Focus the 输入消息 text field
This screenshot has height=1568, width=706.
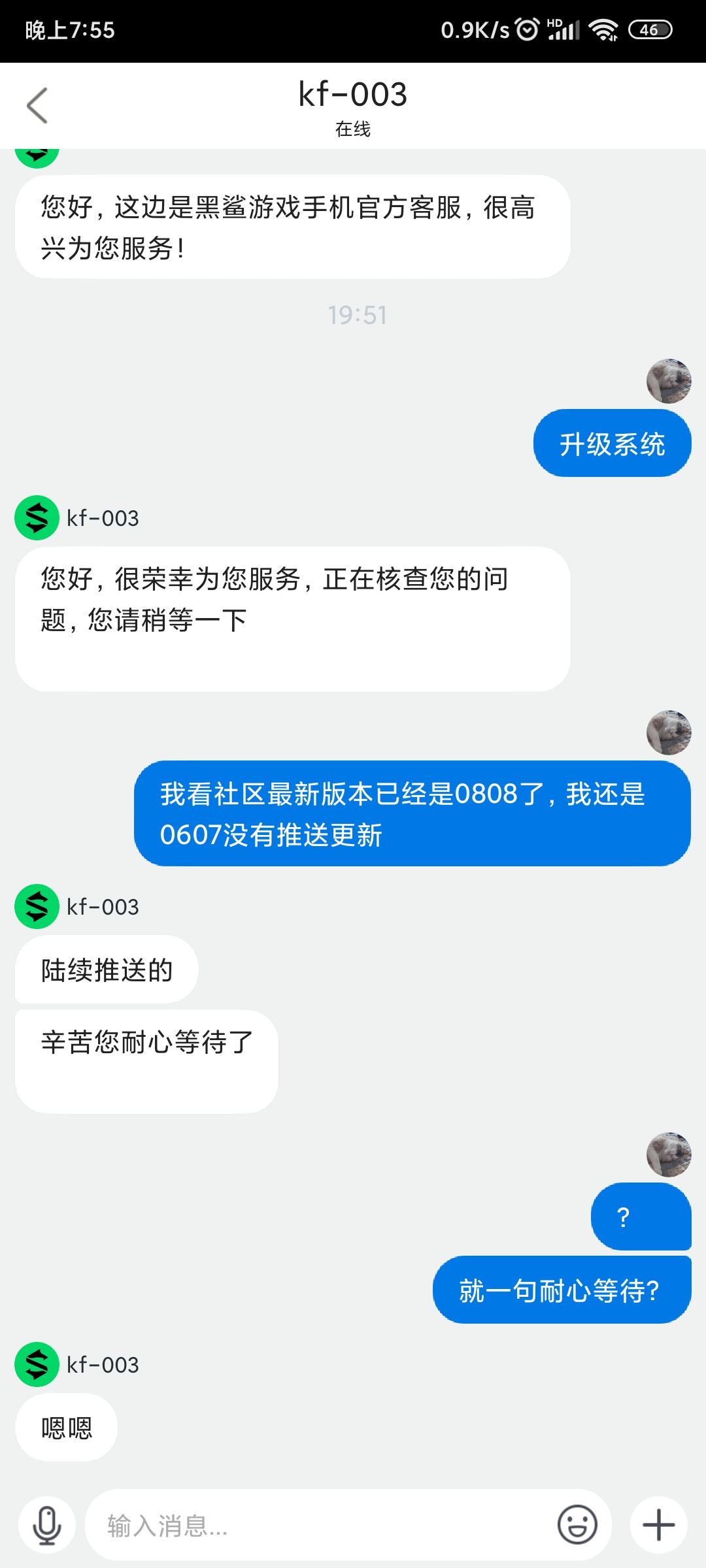[320, 1525]
